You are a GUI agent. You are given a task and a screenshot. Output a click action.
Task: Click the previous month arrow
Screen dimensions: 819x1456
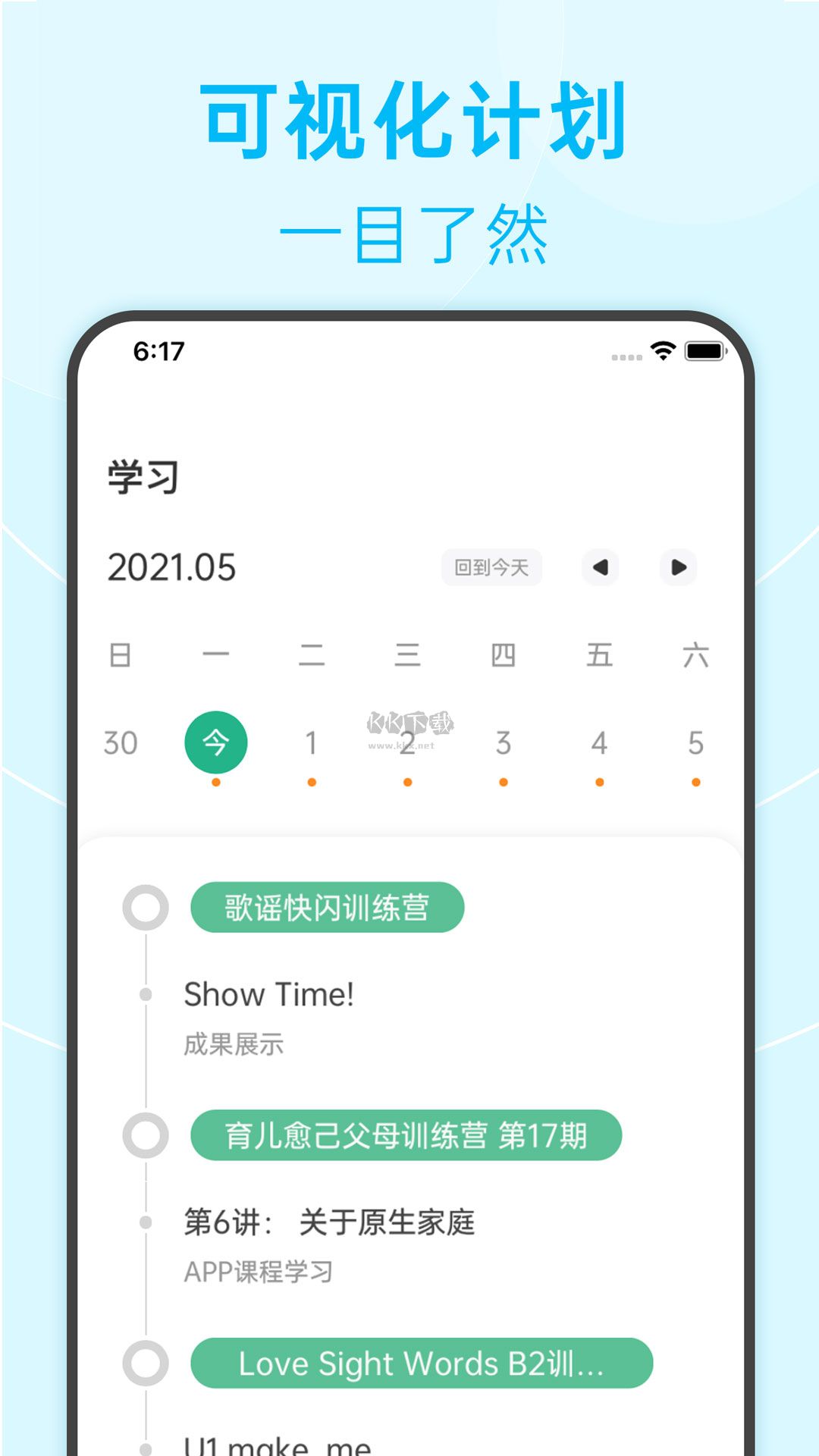click(601, 566)
